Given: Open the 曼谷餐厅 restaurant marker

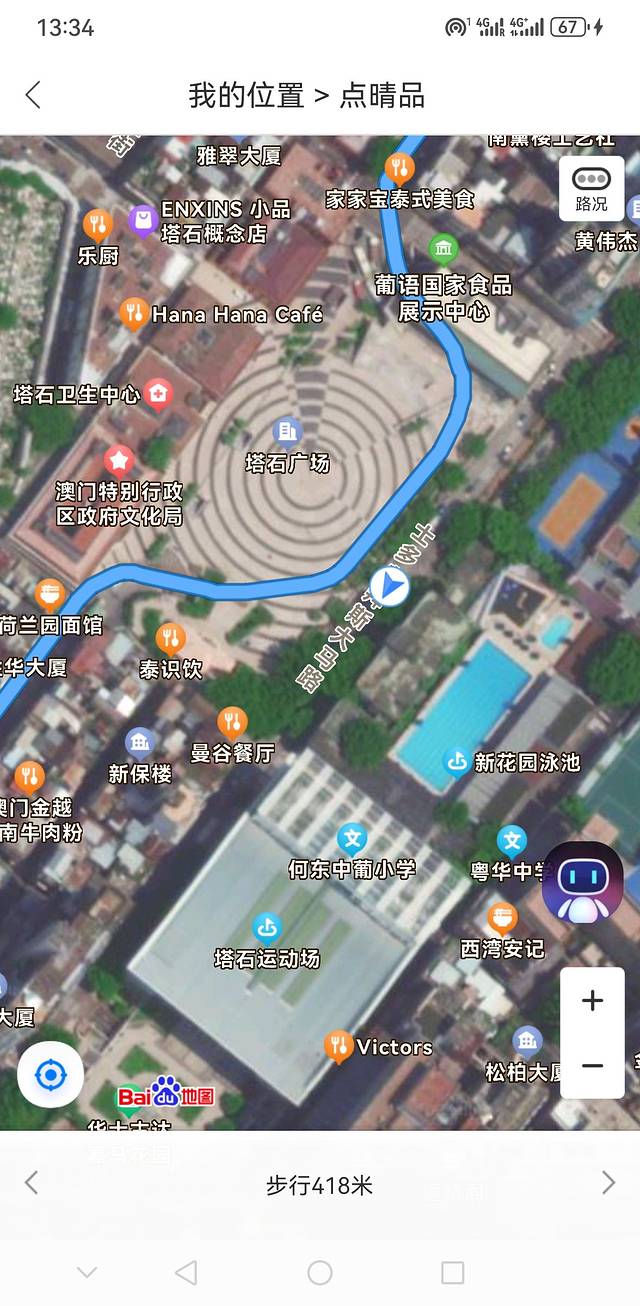Looking at the screenshot, I should 232,723.
